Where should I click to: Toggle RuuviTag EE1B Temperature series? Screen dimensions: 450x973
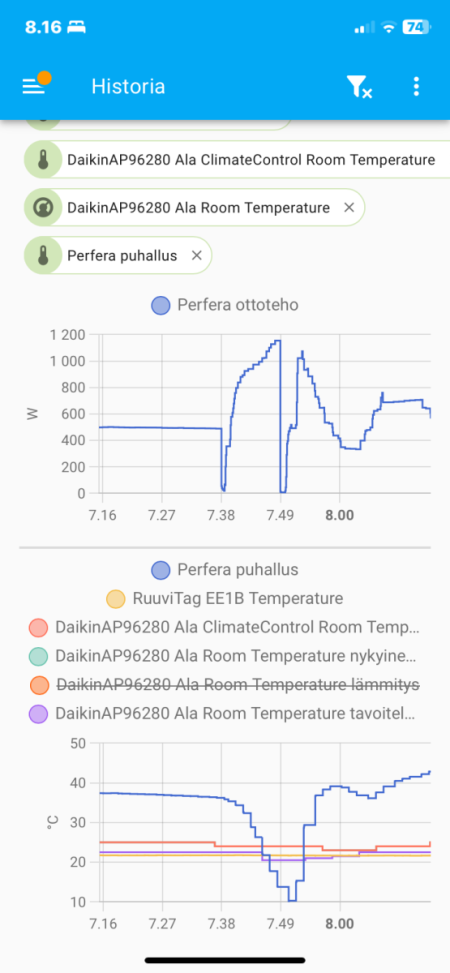225,599
